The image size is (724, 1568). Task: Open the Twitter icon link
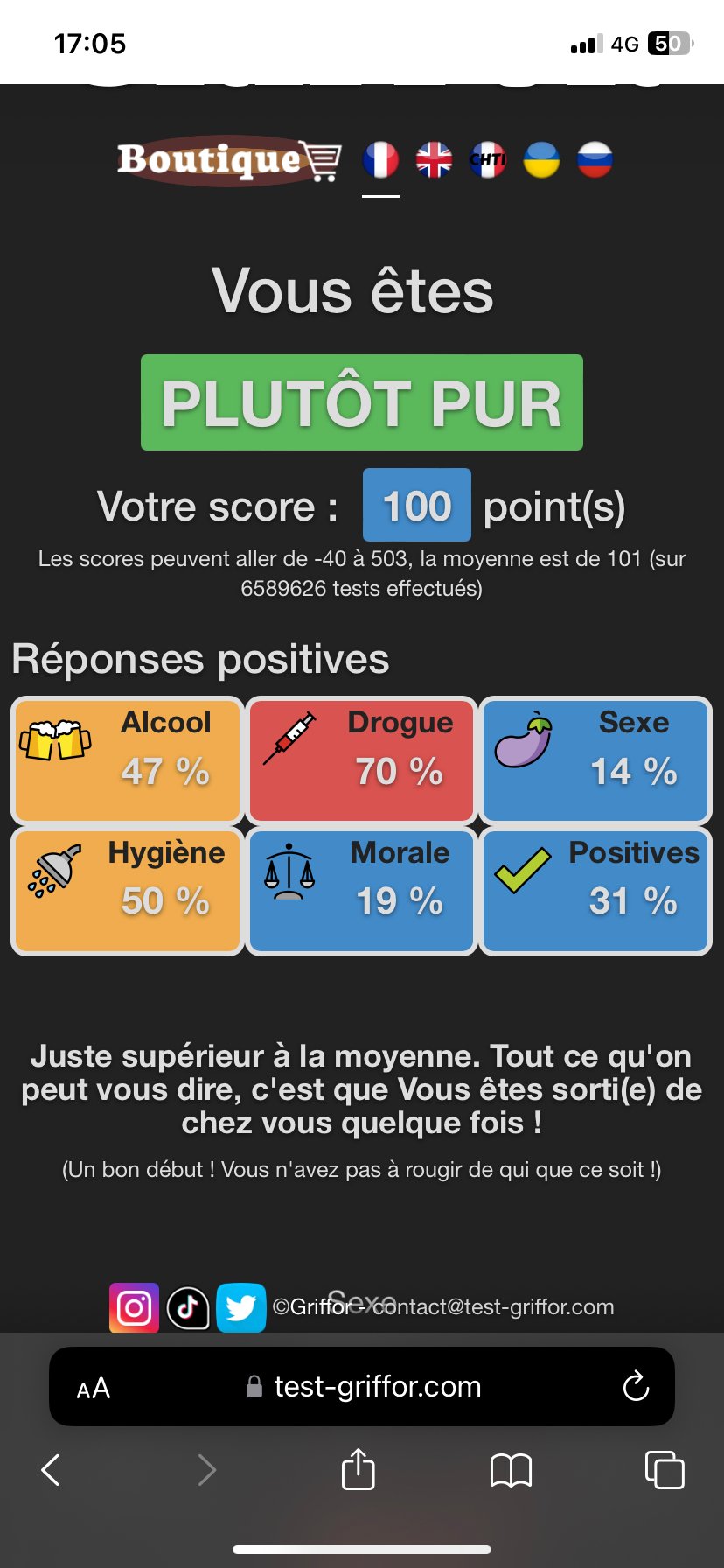241,1308
